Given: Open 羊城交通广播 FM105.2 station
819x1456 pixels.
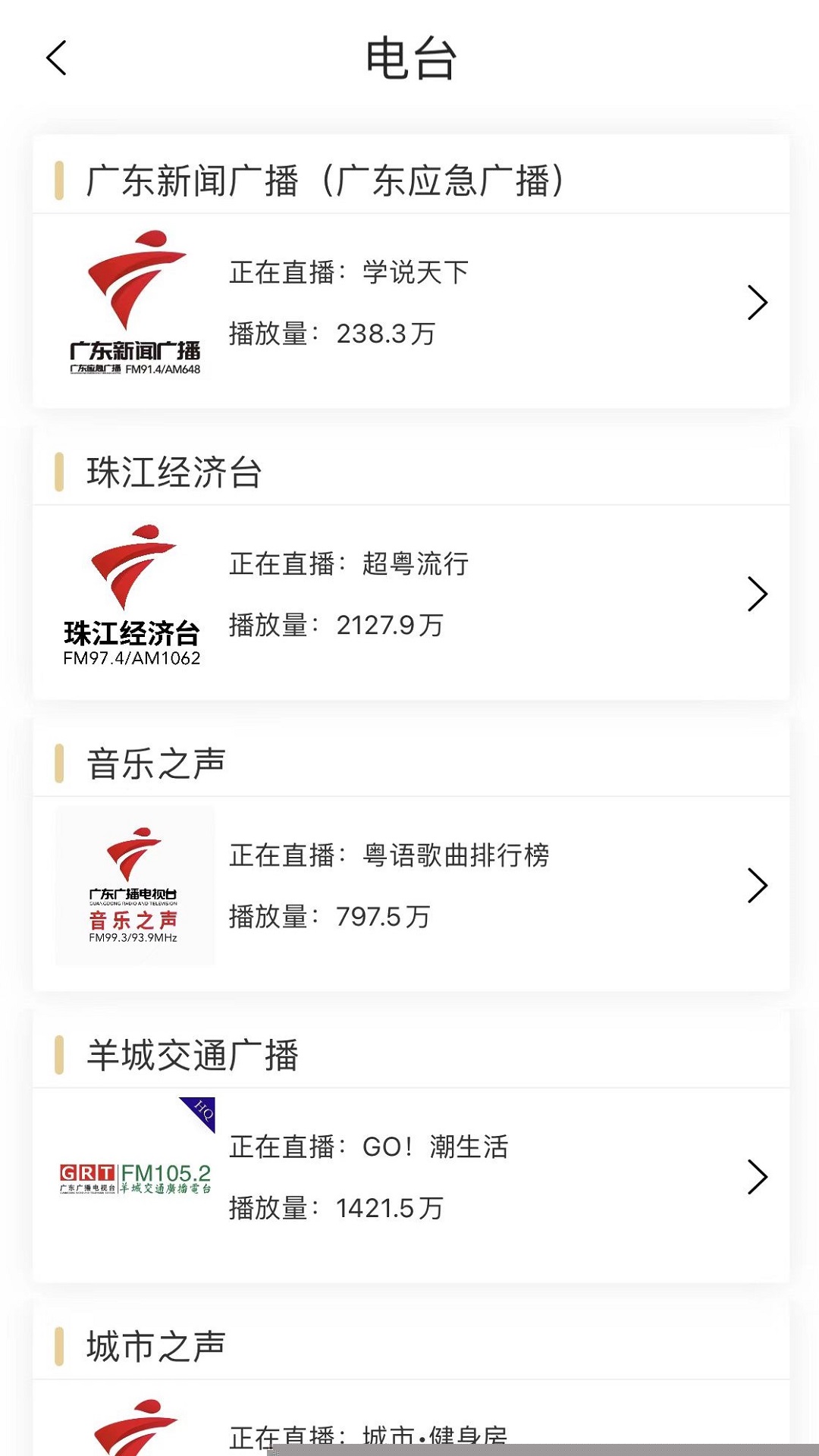Looking at the screenshot, I should click(410, 1178).
